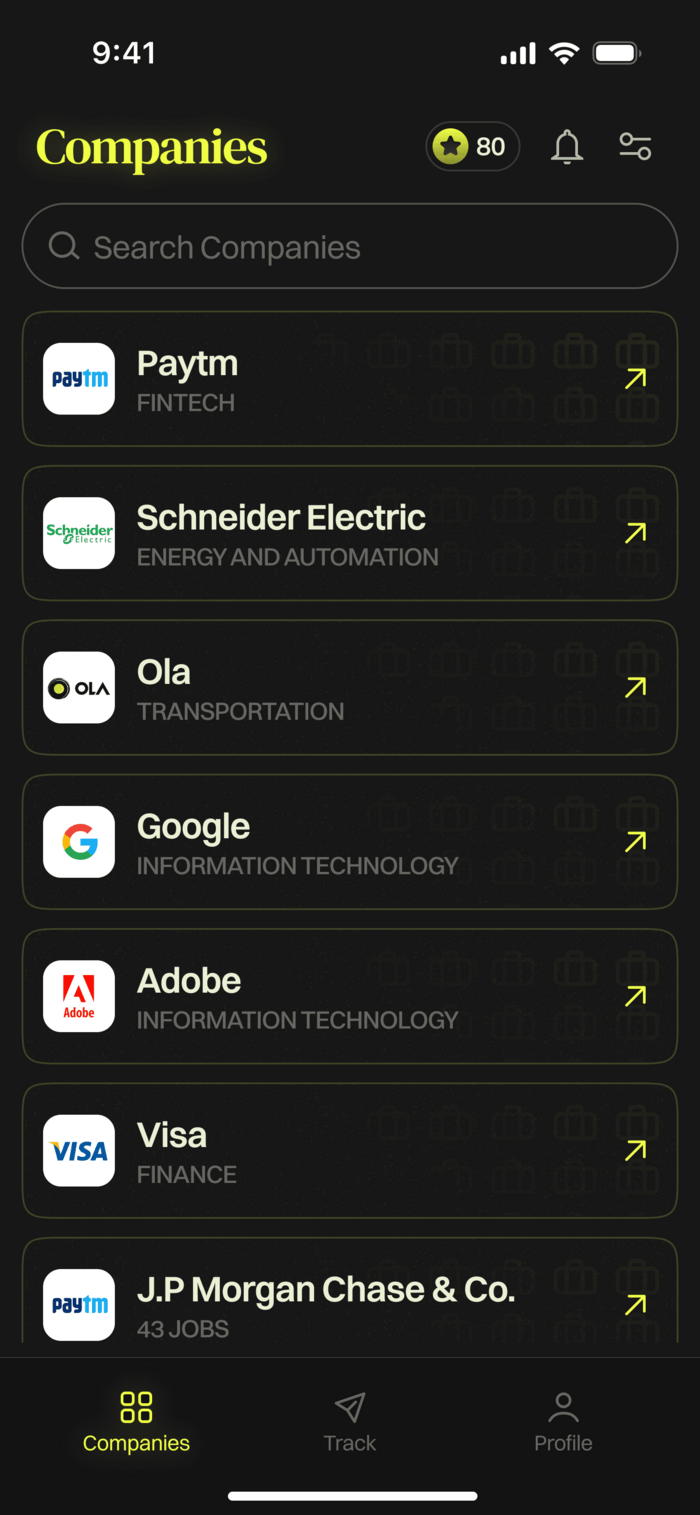Image resolution: width=700 pixels, height=1515 pixels.
Task: Focus the Search Companies field
Action: point(350,246)
